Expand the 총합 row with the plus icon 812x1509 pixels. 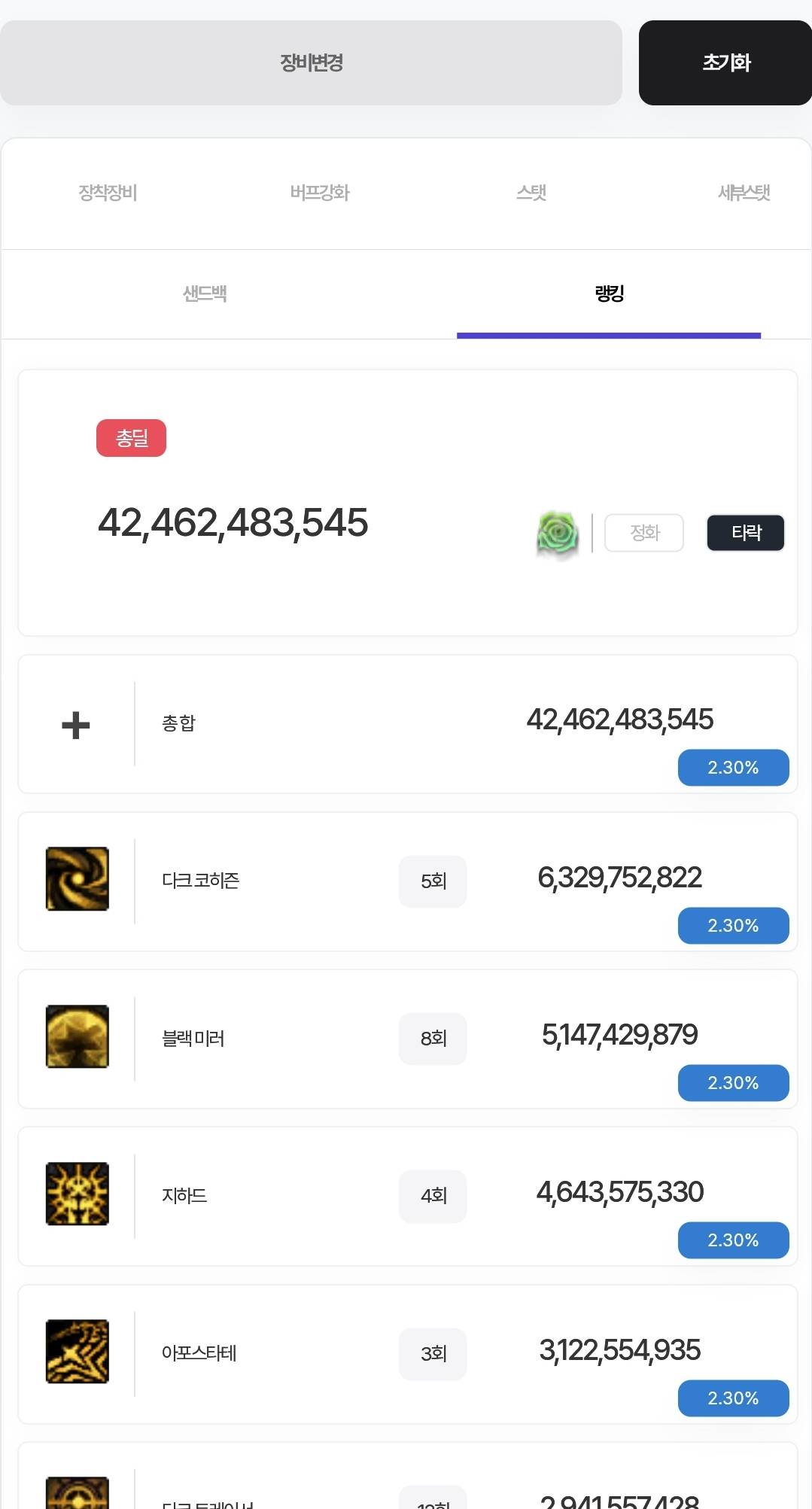(76, 725)
